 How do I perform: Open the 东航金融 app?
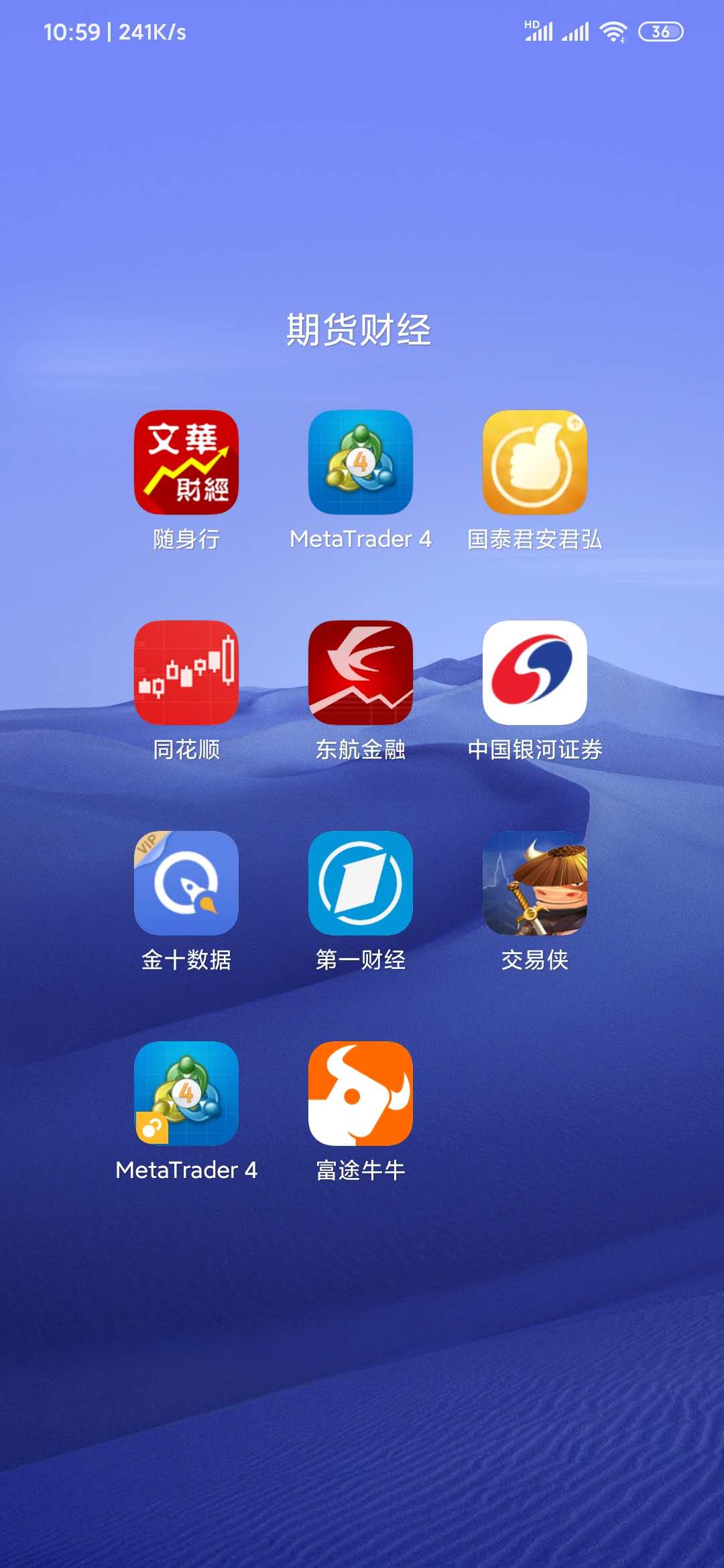tap(361, 673)
